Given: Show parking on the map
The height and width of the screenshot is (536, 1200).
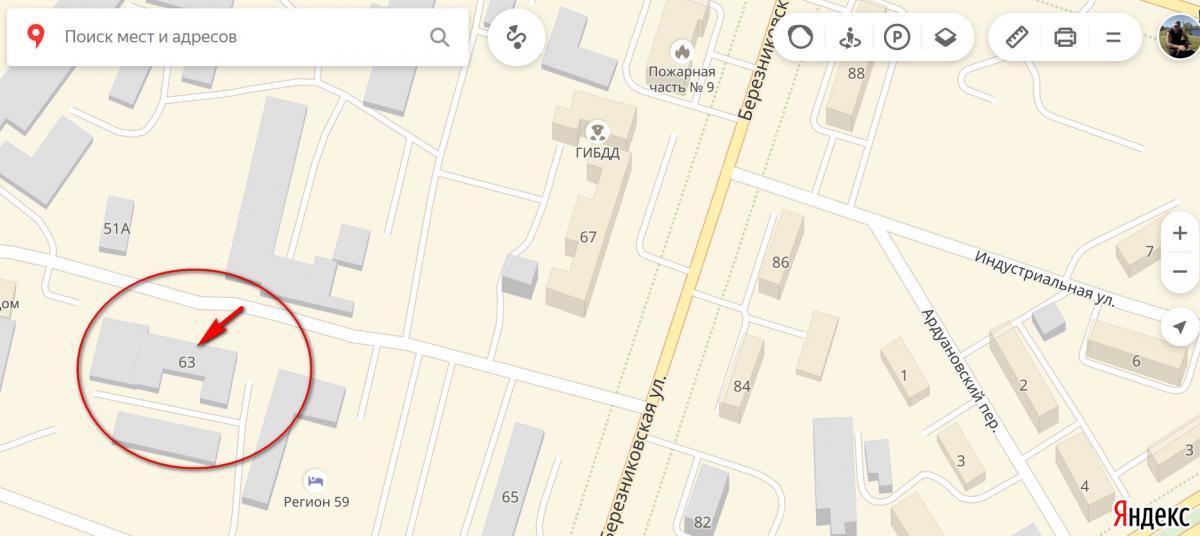Looking at the screenshot, I should click(897, 38).
